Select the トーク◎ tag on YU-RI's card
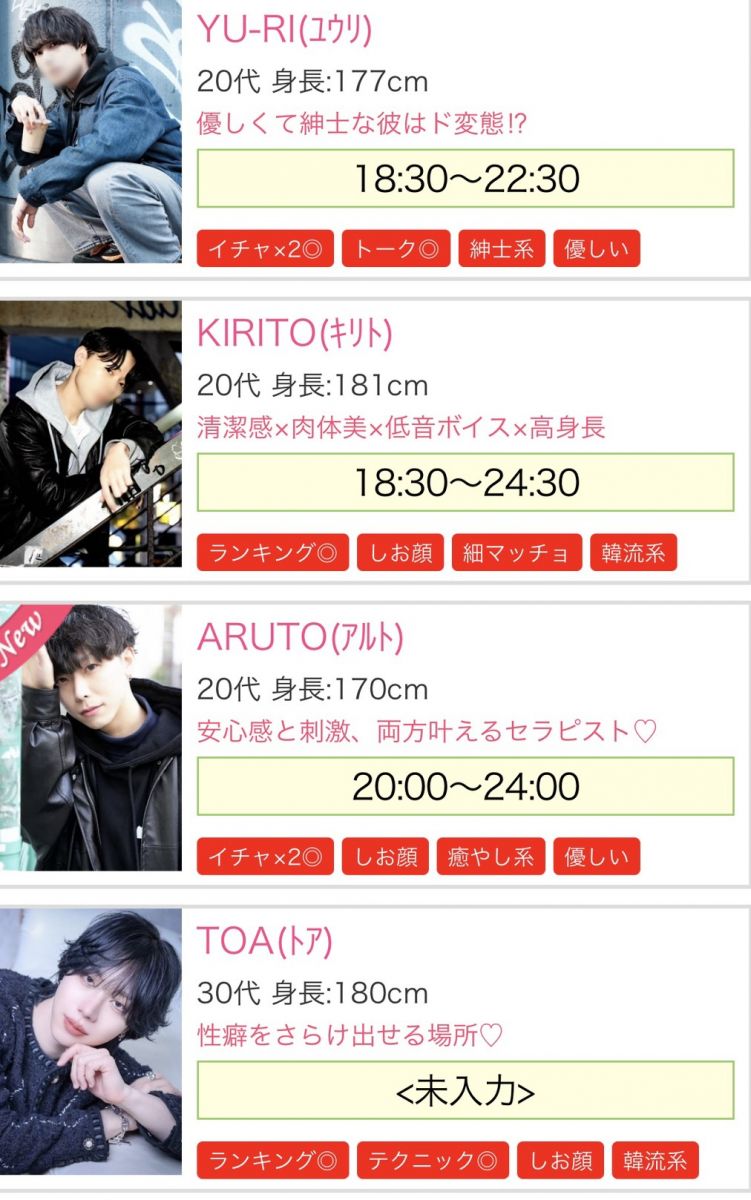 pyautogui.click(x=396, y=249)
